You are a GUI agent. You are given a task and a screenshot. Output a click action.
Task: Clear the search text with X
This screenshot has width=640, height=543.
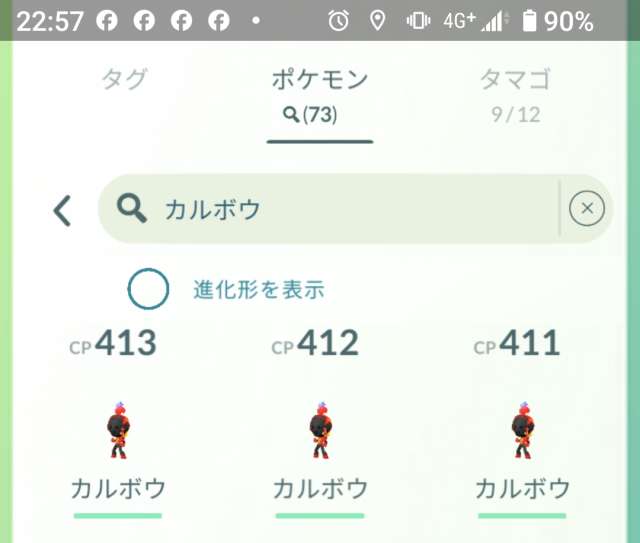587,208
